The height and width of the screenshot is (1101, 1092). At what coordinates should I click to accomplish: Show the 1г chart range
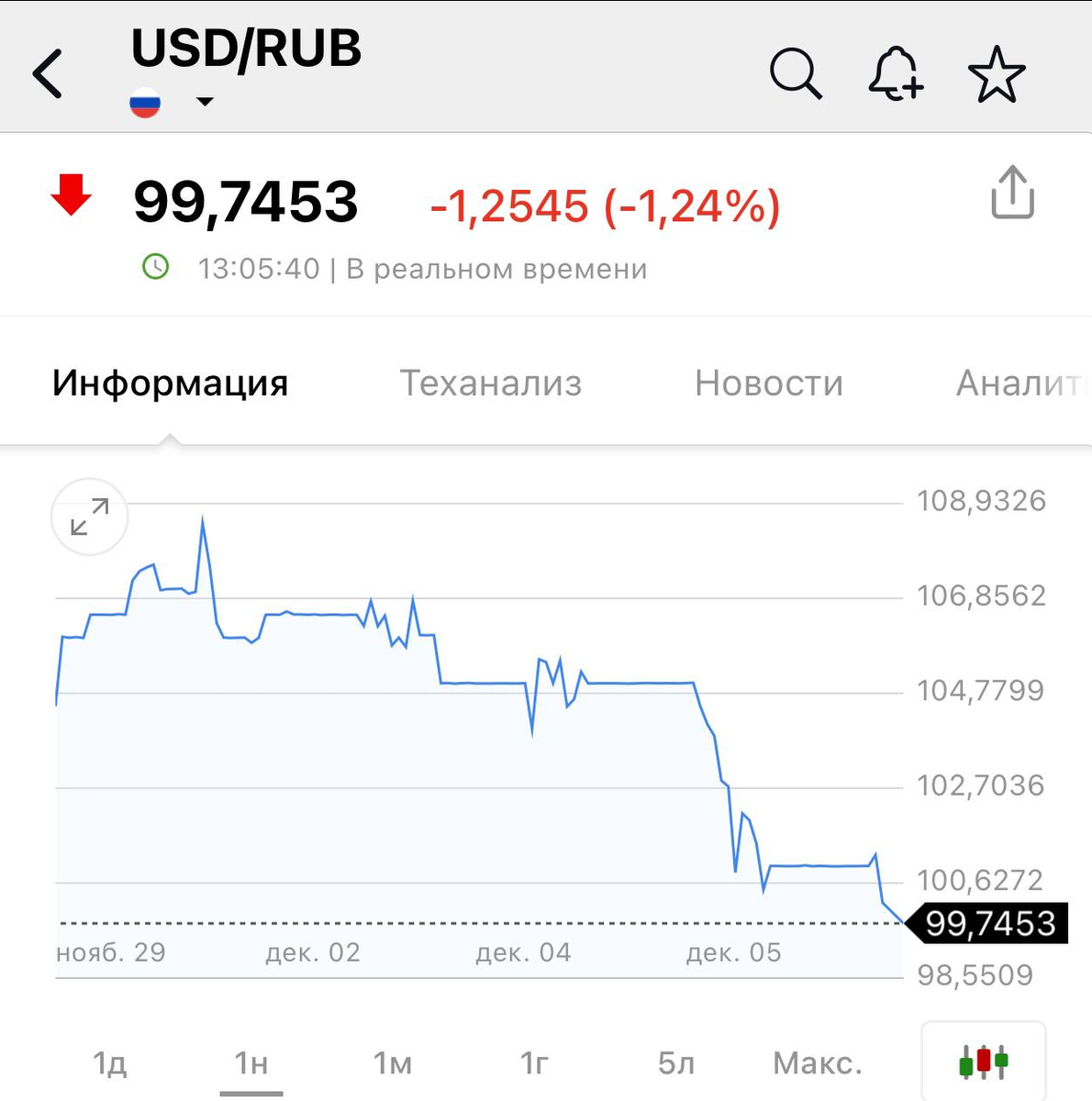(x=534, y=1062)
